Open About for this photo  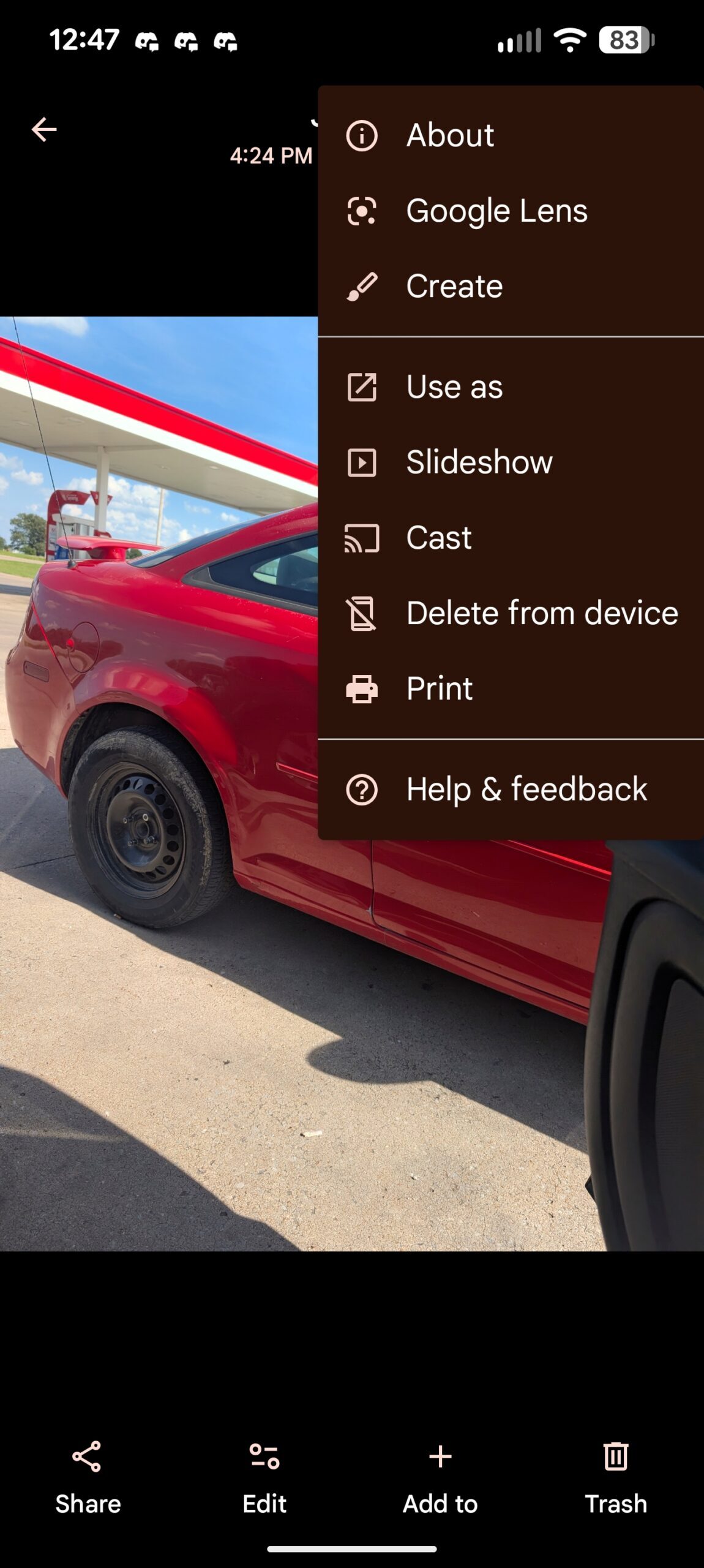[450, 135]
